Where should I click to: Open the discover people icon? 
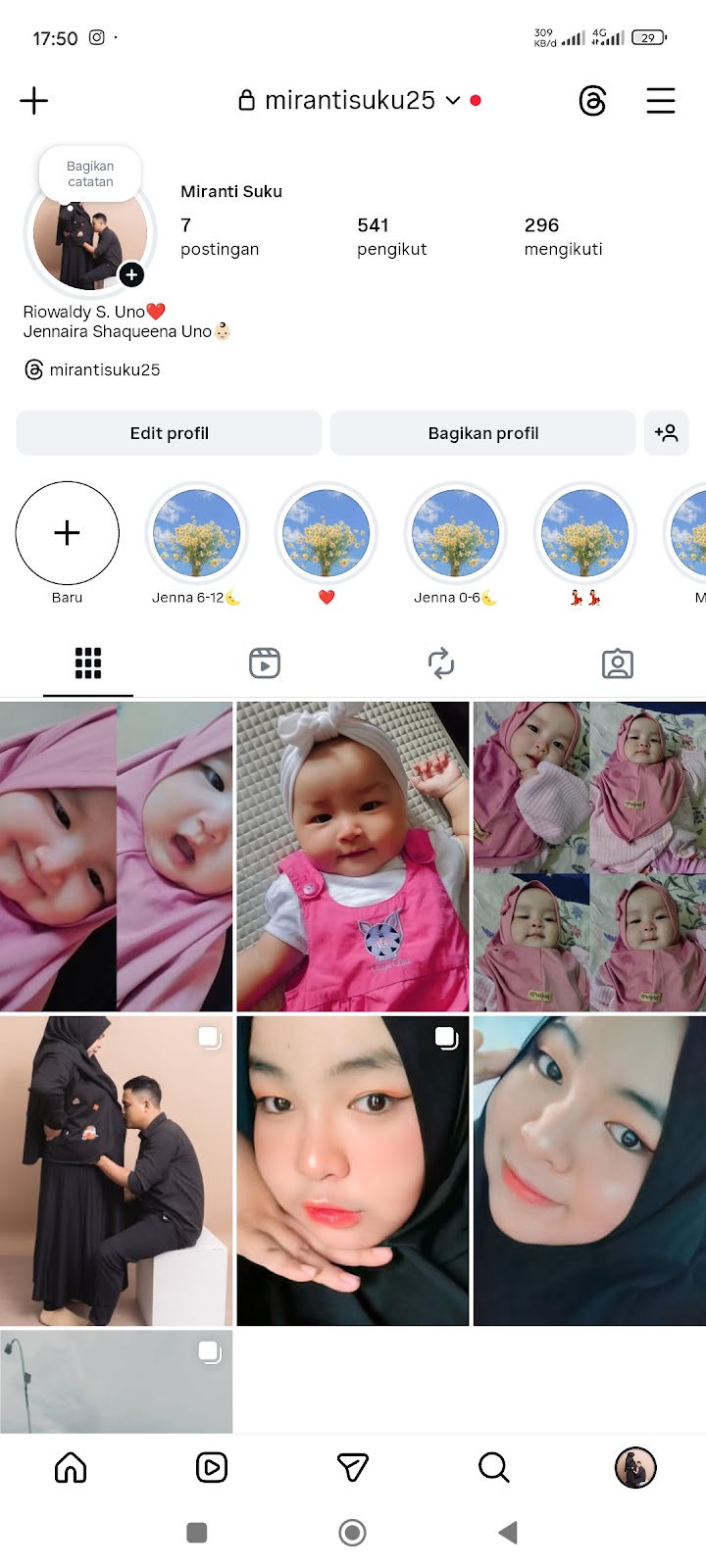(x=666, y=433)
